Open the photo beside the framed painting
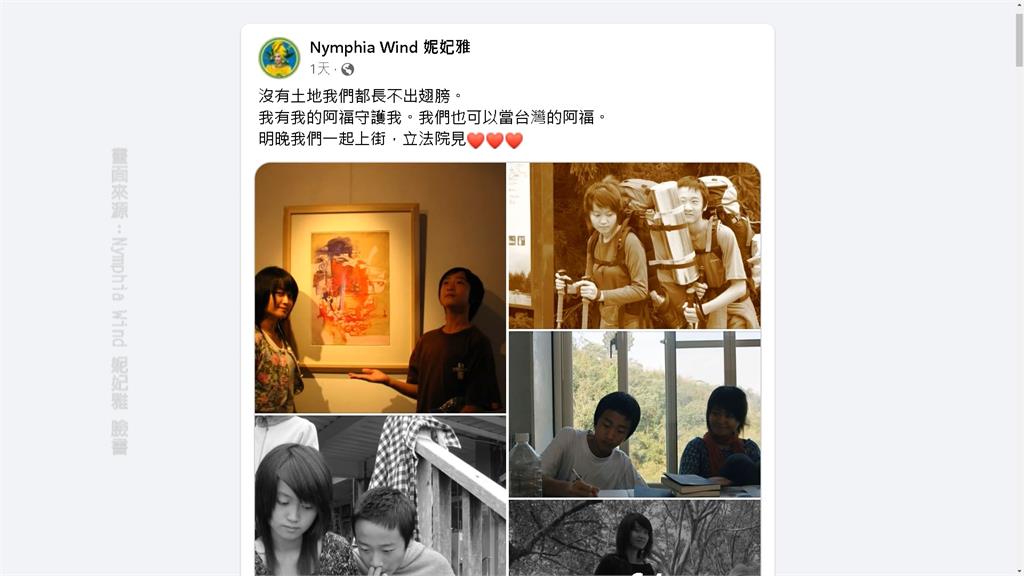The height and width of the screenshot is (576, 1024). coord(380,288)
